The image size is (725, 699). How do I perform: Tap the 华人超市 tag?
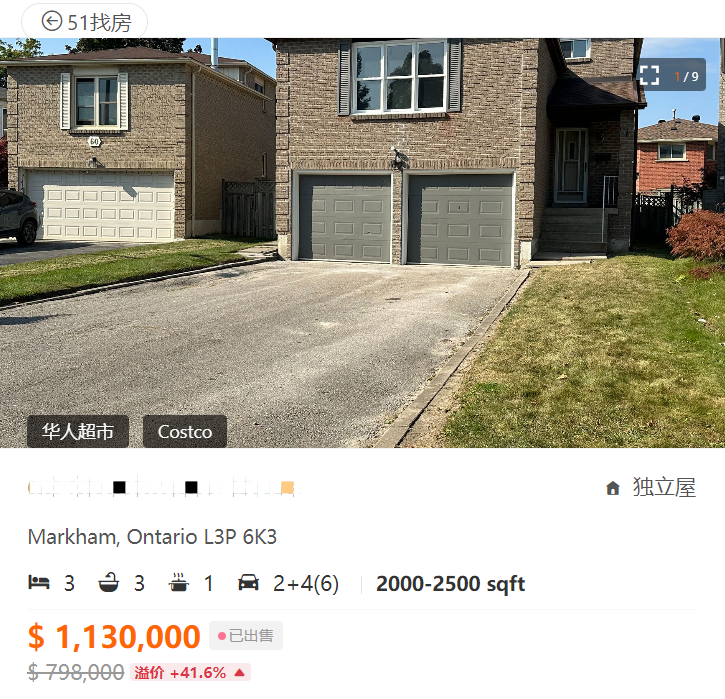coord(78,432)
